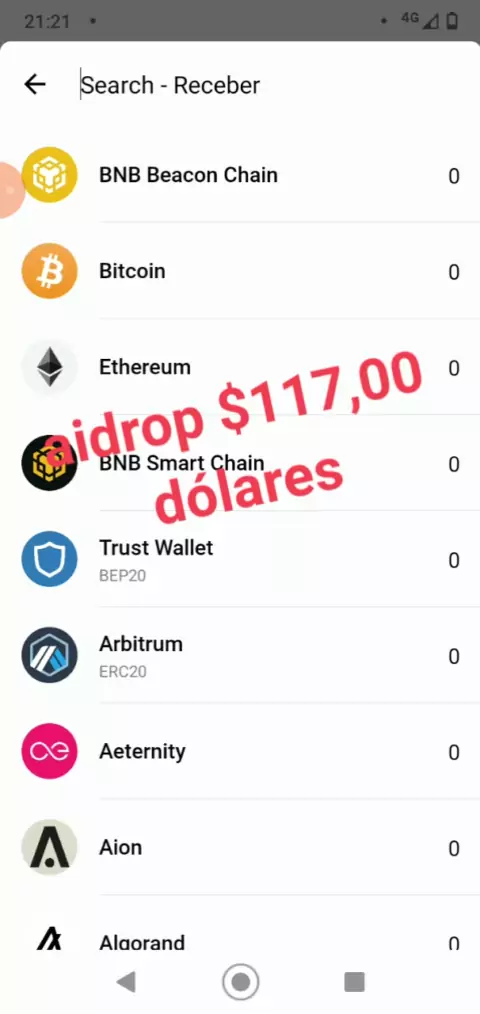Tap the system home button
The image size is (480, 1014).
tap(240, 982)
